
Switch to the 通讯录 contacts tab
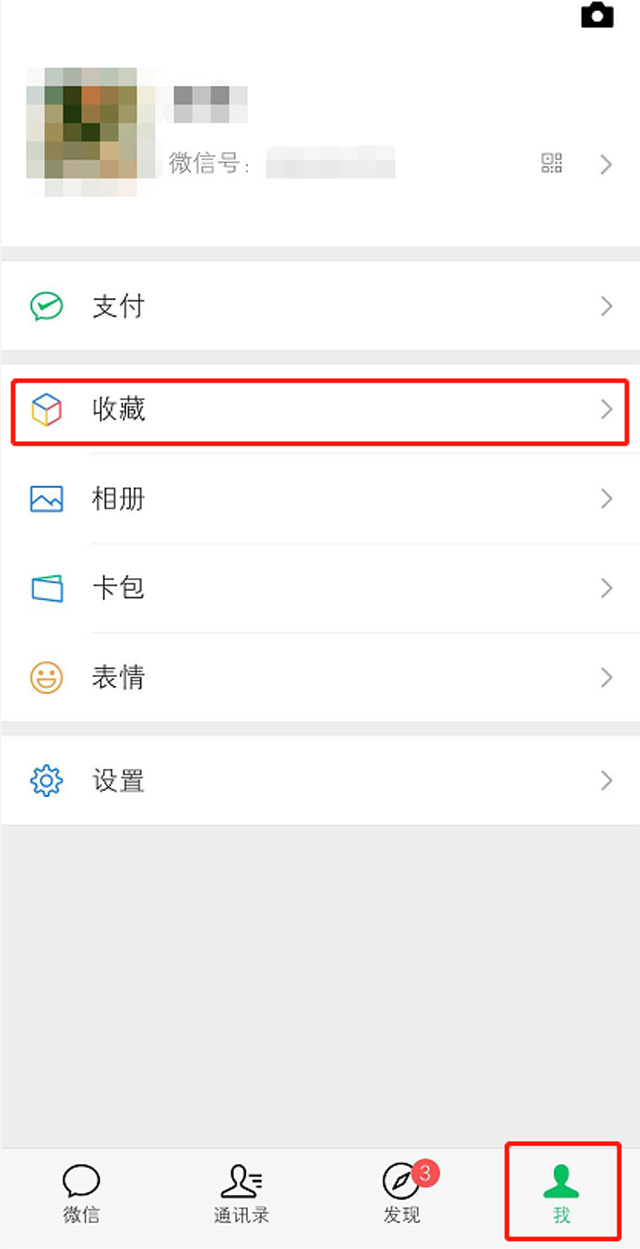click(x=241, y=1195)
